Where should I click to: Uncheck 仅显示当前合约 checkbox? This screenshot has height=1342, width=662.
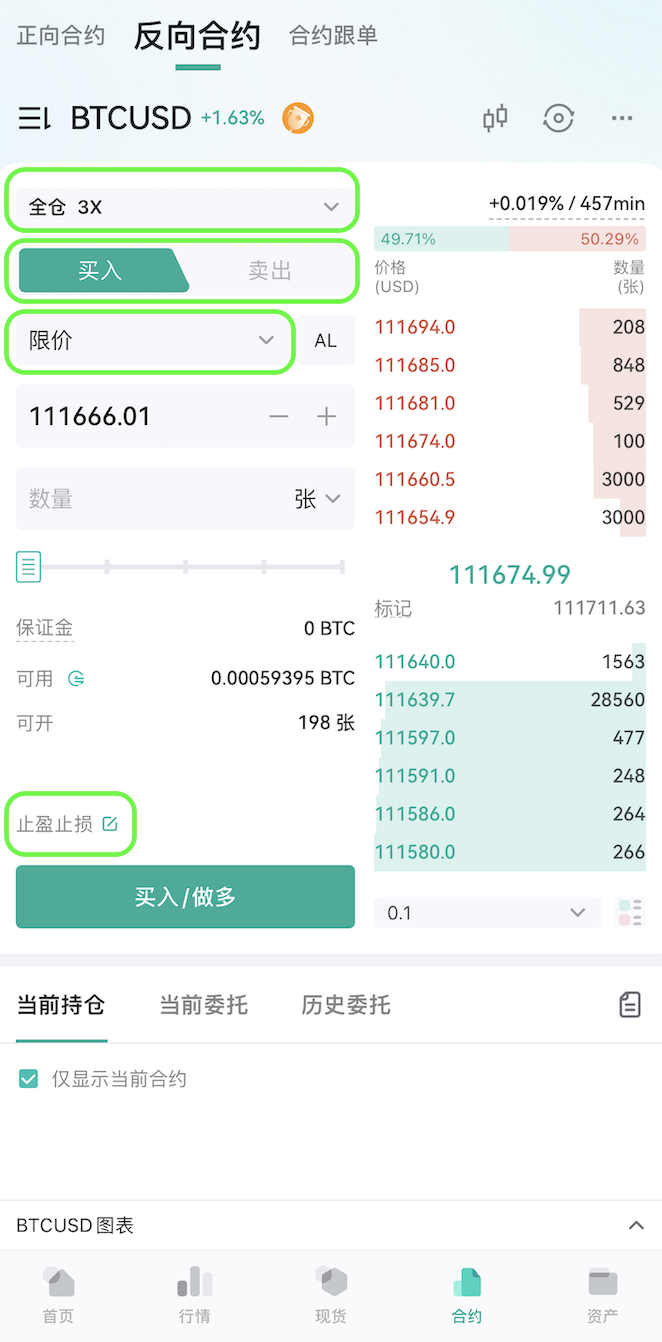coord(29,1079)
